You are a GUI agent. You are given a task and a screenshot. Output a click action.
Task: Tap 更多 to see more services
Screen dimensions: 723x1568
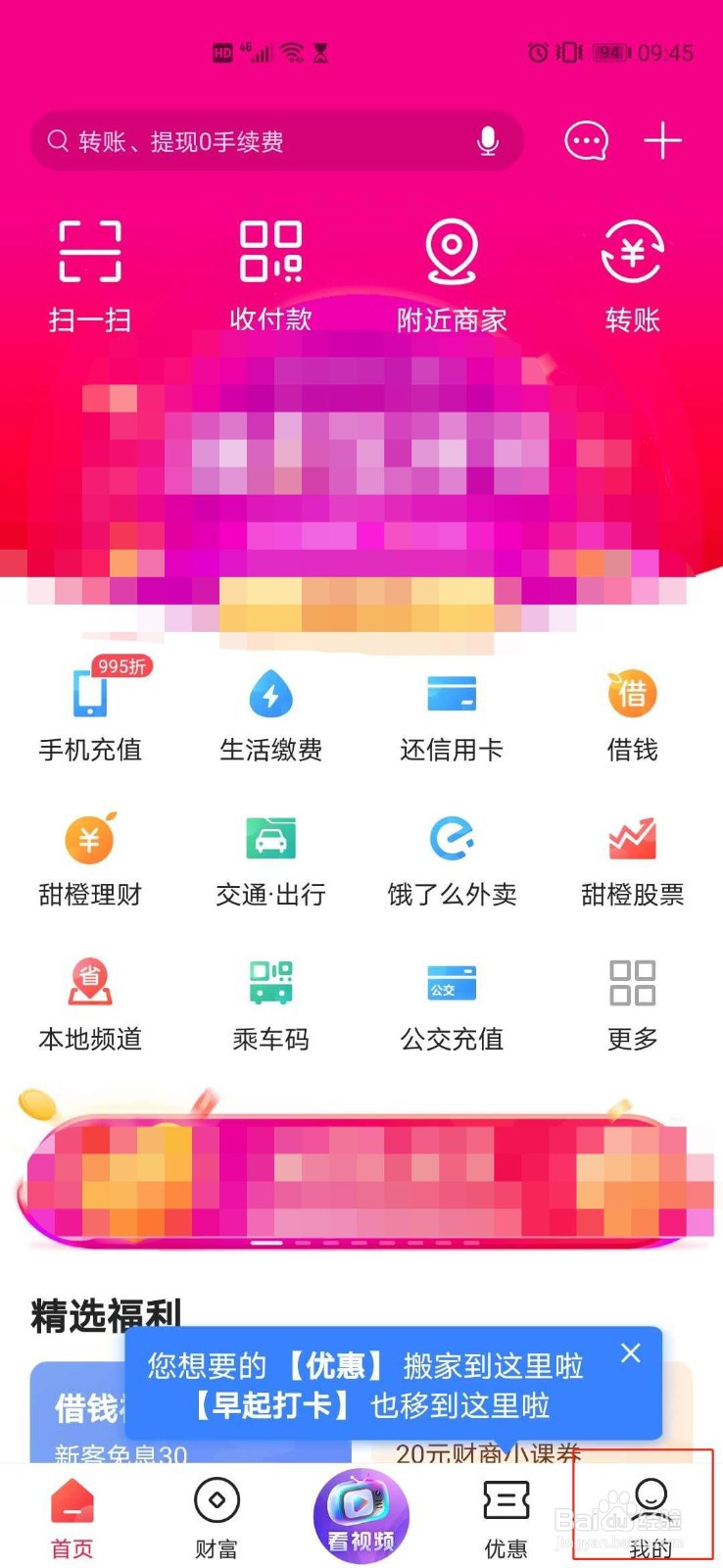(632, 1002)
